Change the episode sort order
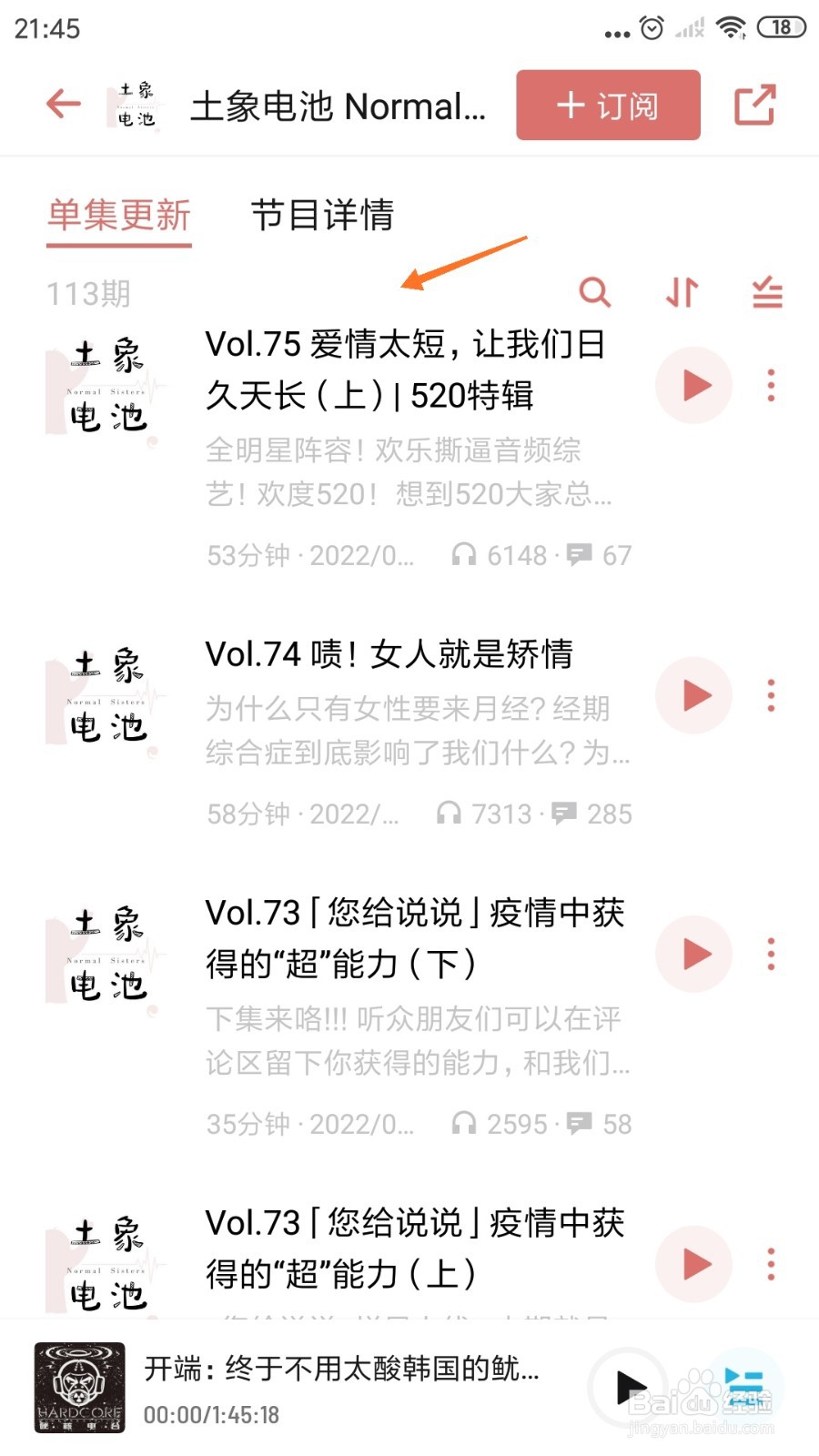Image resolution: width=819 pixels, height=1456 pixels. tap(682, 293)
